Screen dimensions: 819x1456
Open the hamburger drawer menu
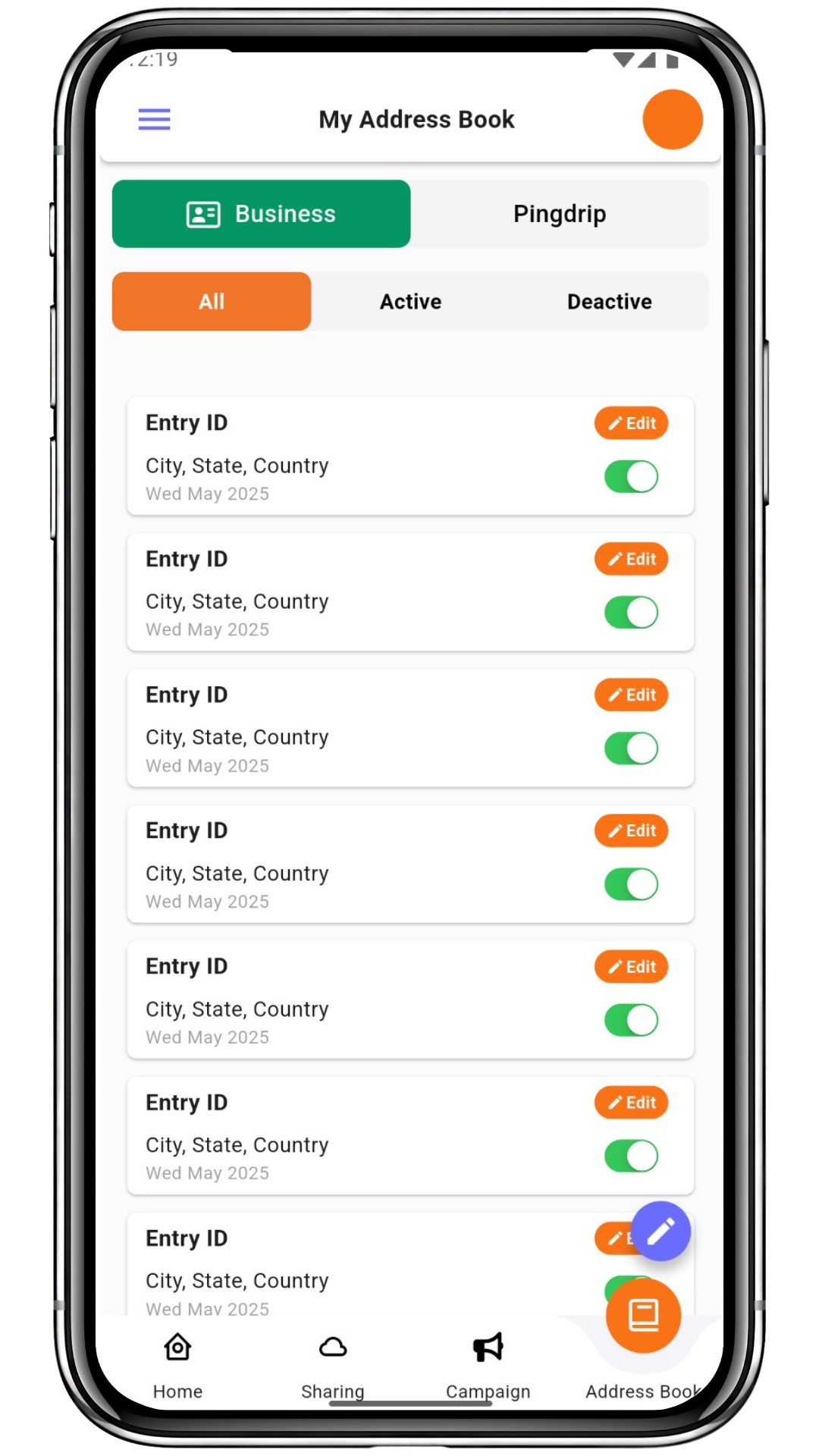pyautogui.click(x=154, y=119)
